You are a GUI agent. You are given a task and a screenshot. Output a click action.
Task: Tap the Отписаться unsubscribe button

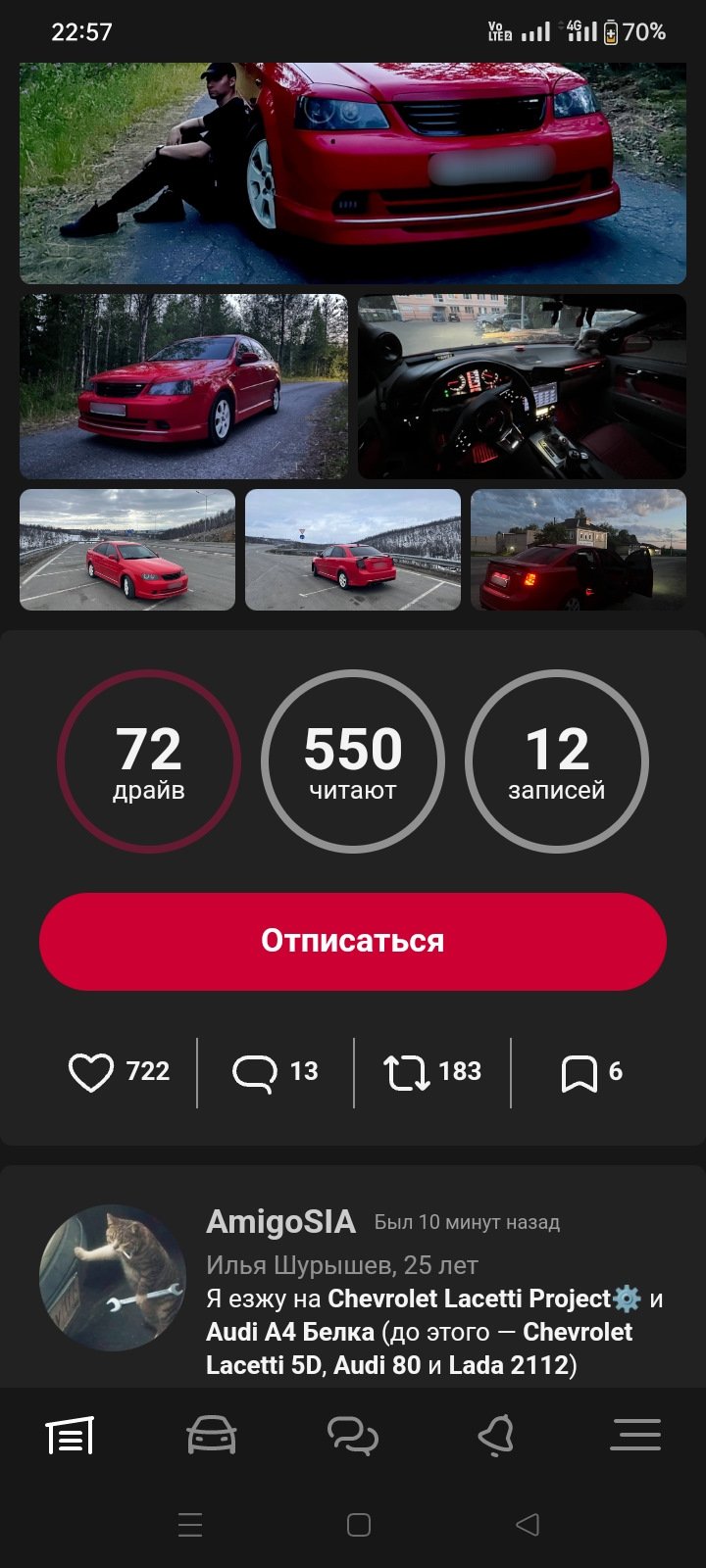(x=353, y=941)
